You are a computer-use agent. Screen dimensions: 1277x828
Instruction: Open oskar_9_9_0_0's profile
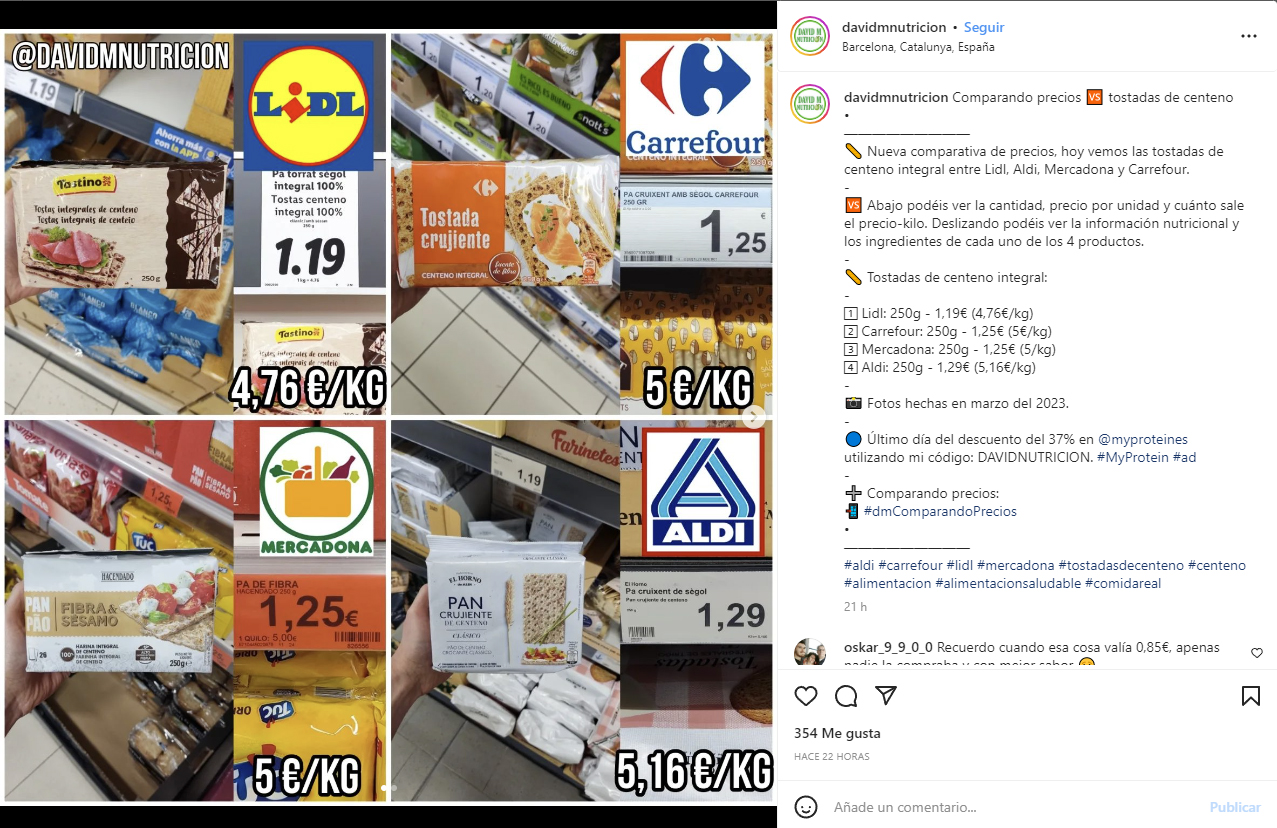tap(888, 648)
